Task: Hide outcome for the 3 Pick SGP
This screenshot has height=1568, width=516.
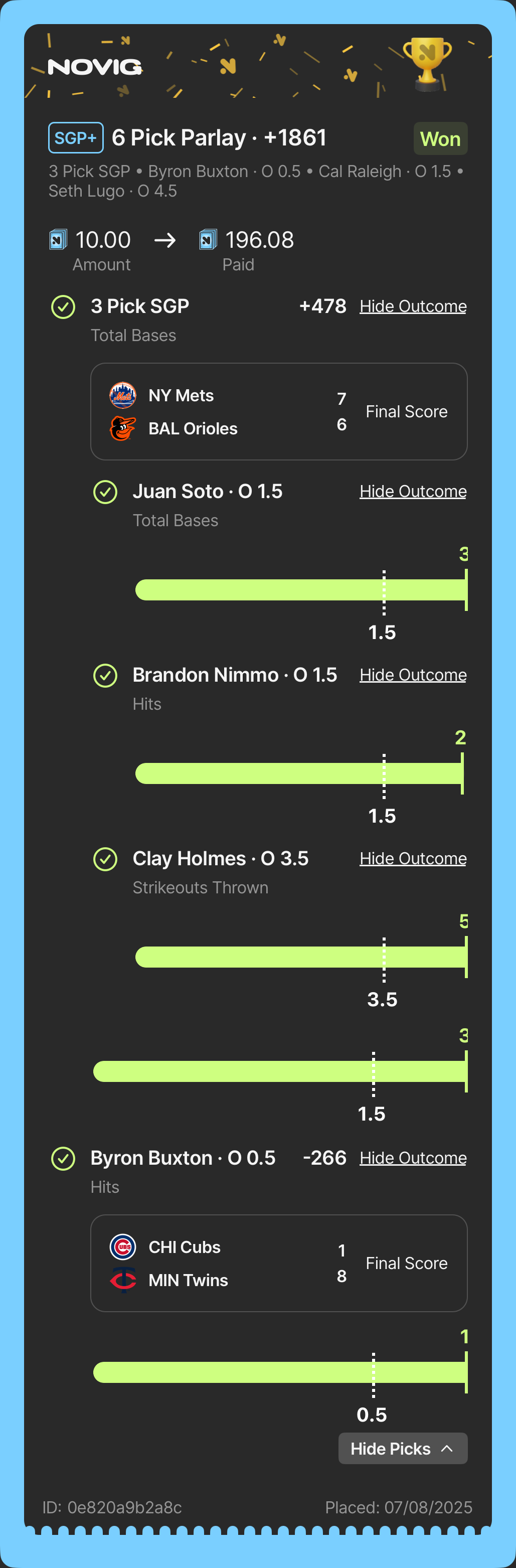Action: 413,306
